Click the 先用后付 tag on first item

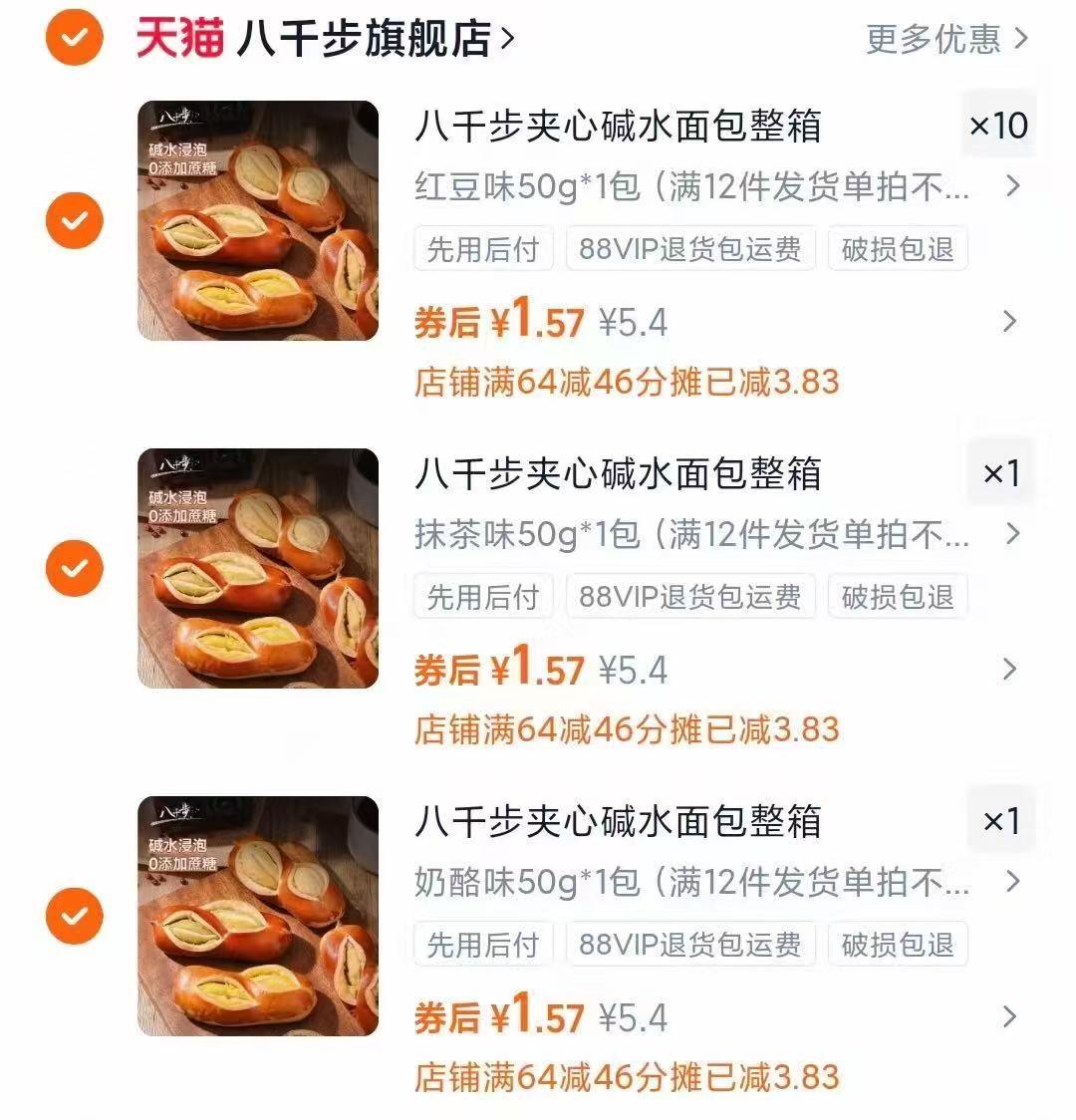[x=482, y=249]
